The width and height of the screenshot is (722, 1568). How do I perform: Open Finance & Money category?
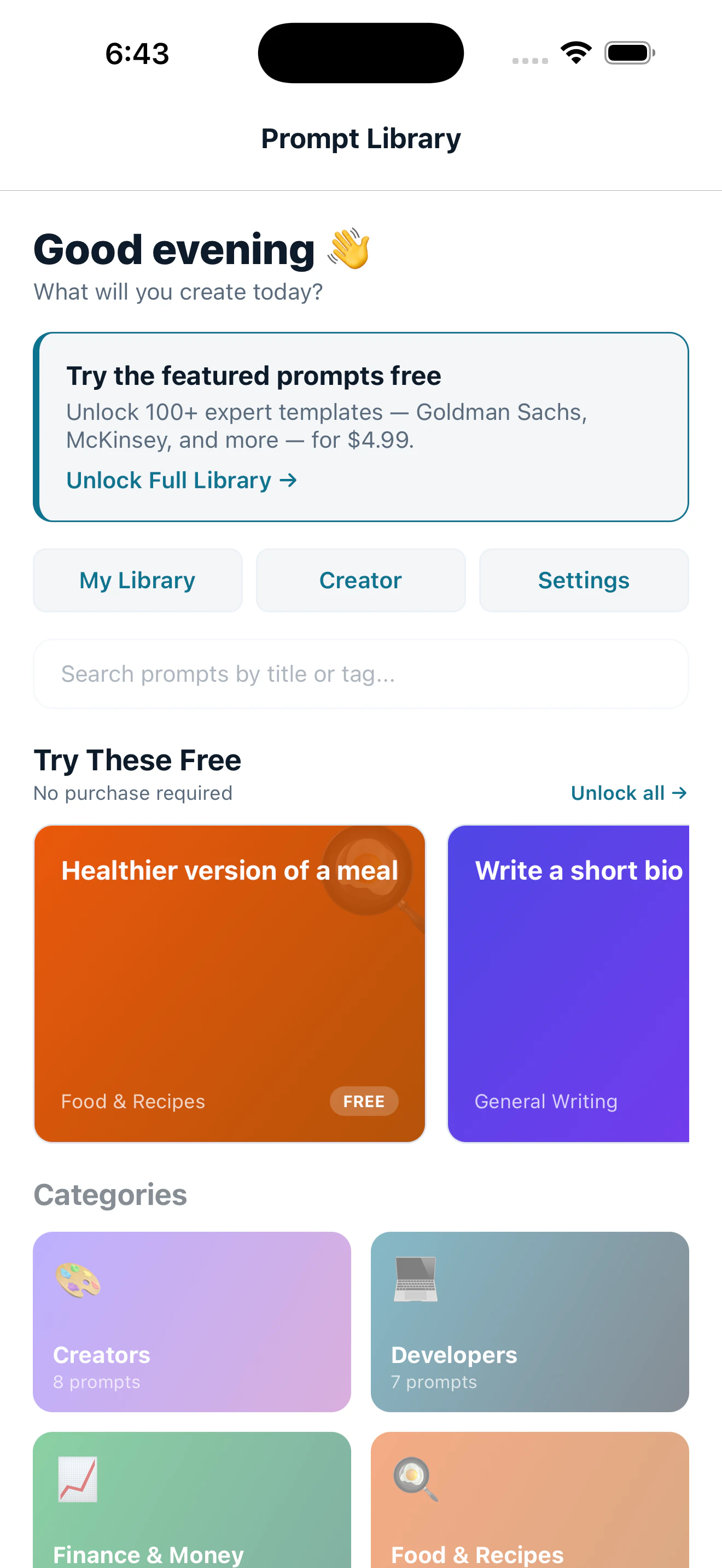192,1500
